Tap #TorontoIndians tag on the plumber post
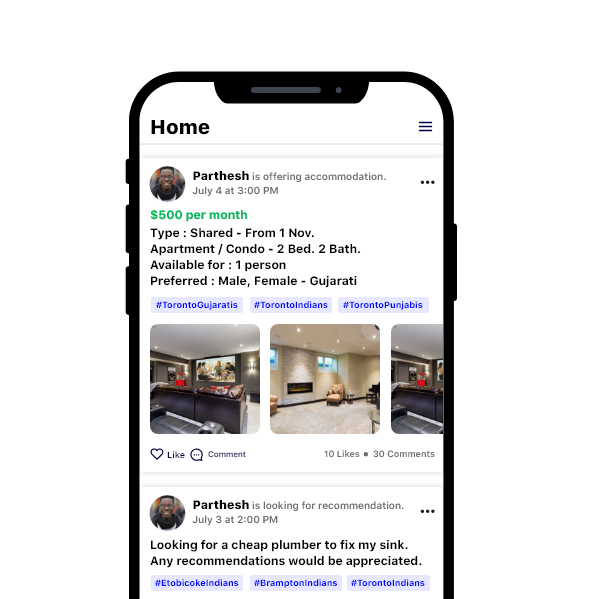The image size is (600, 599). [x=388, y=583]
